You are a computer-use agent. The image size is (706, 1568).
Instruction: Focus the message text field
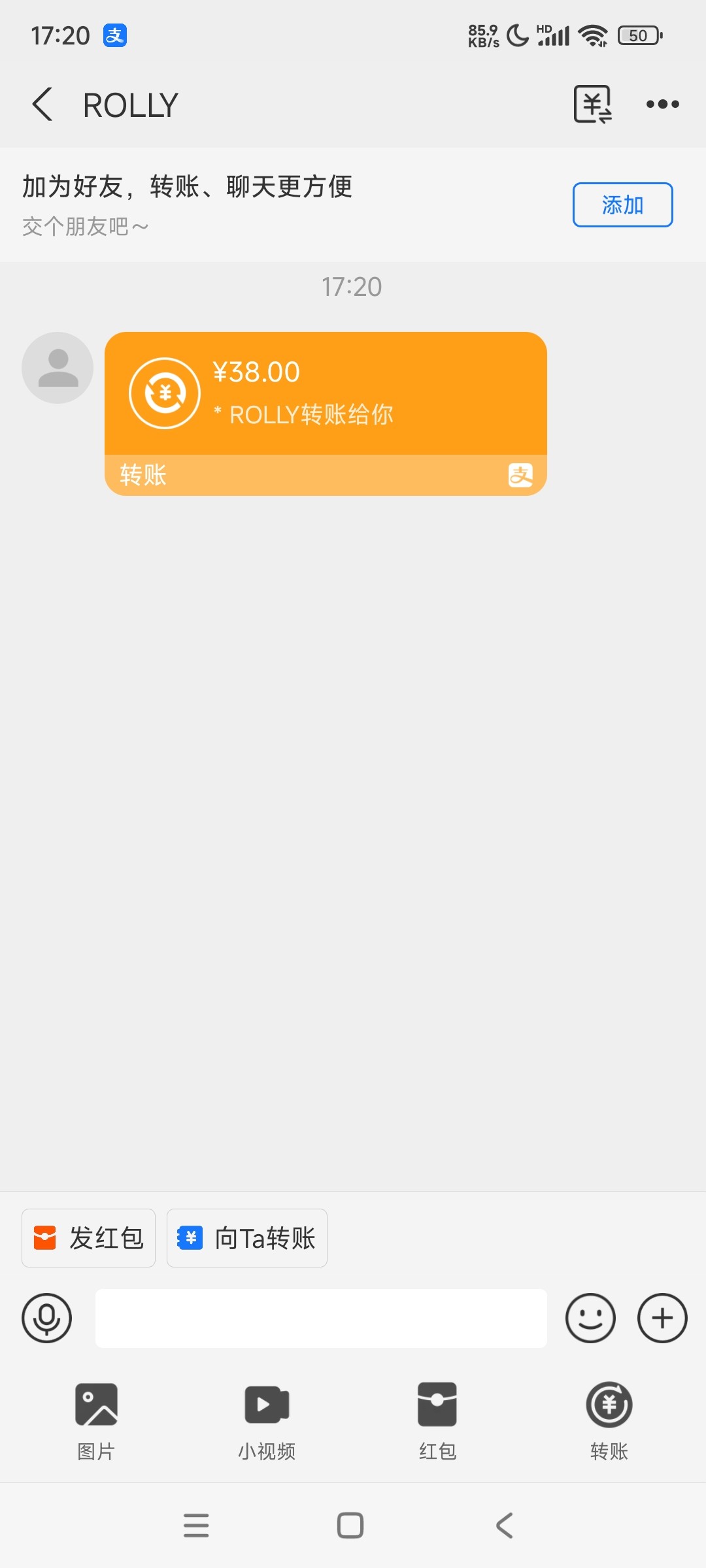321,1318
